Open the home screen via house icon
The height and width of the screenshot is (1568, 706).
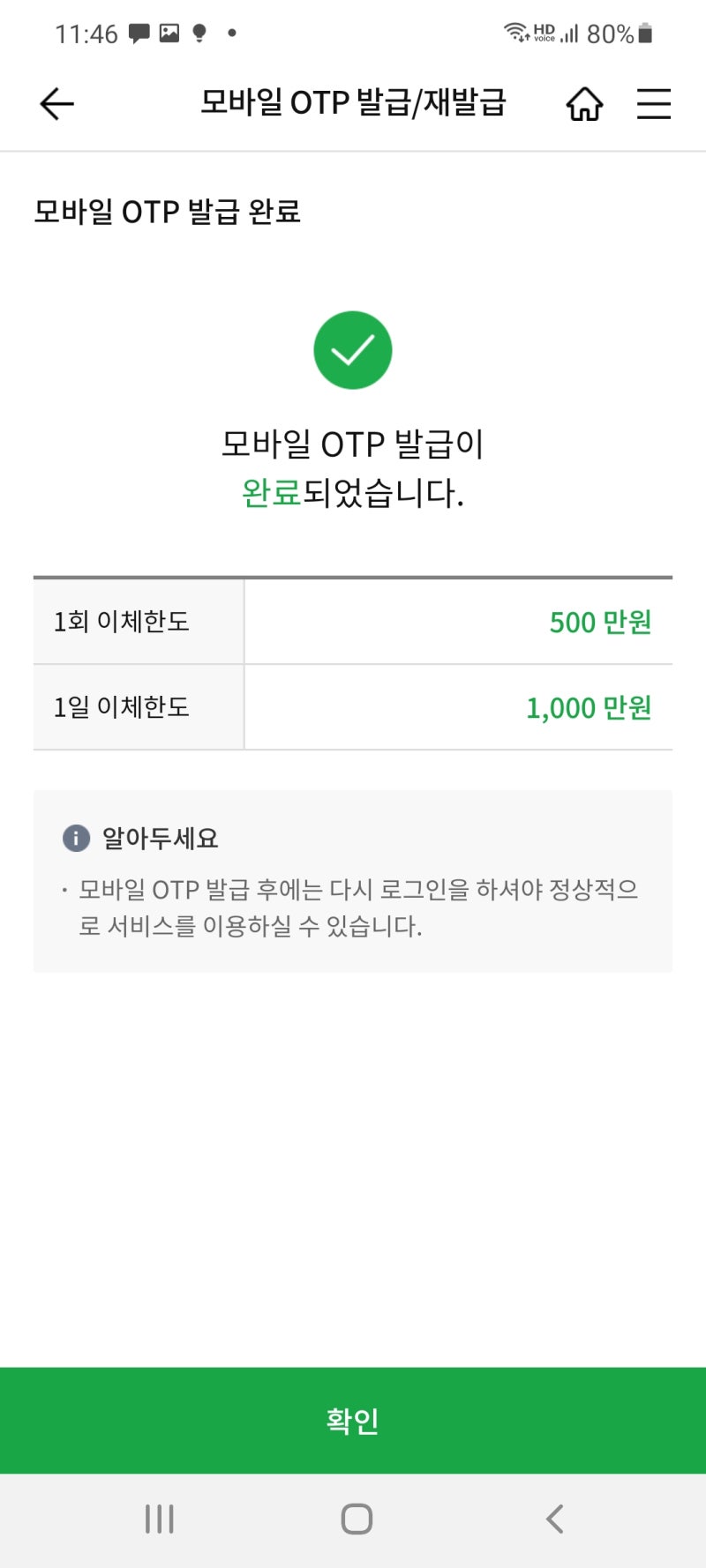[584, 103]
